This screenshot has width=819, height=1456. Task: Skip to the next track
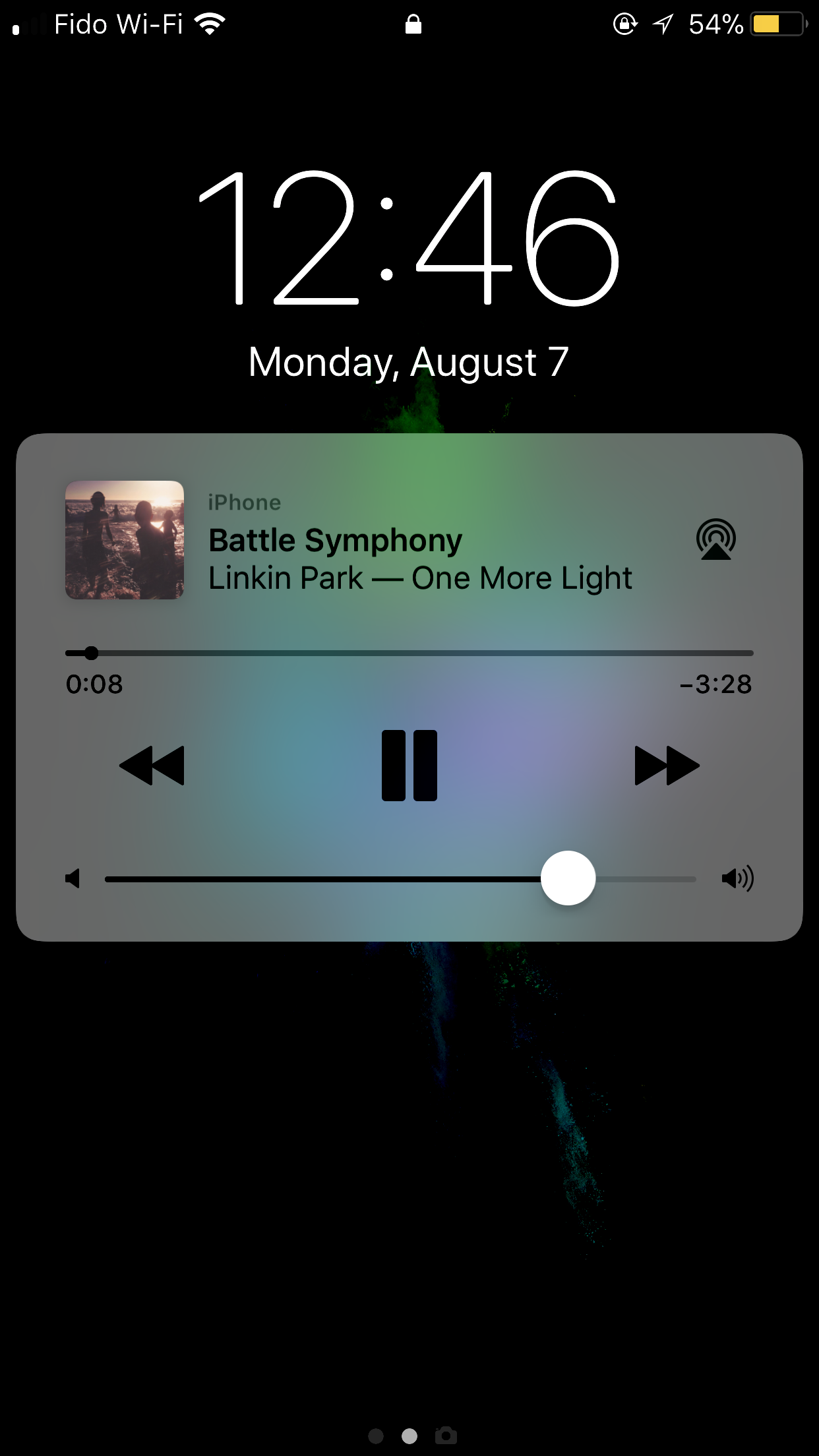[x=666, y=766]
